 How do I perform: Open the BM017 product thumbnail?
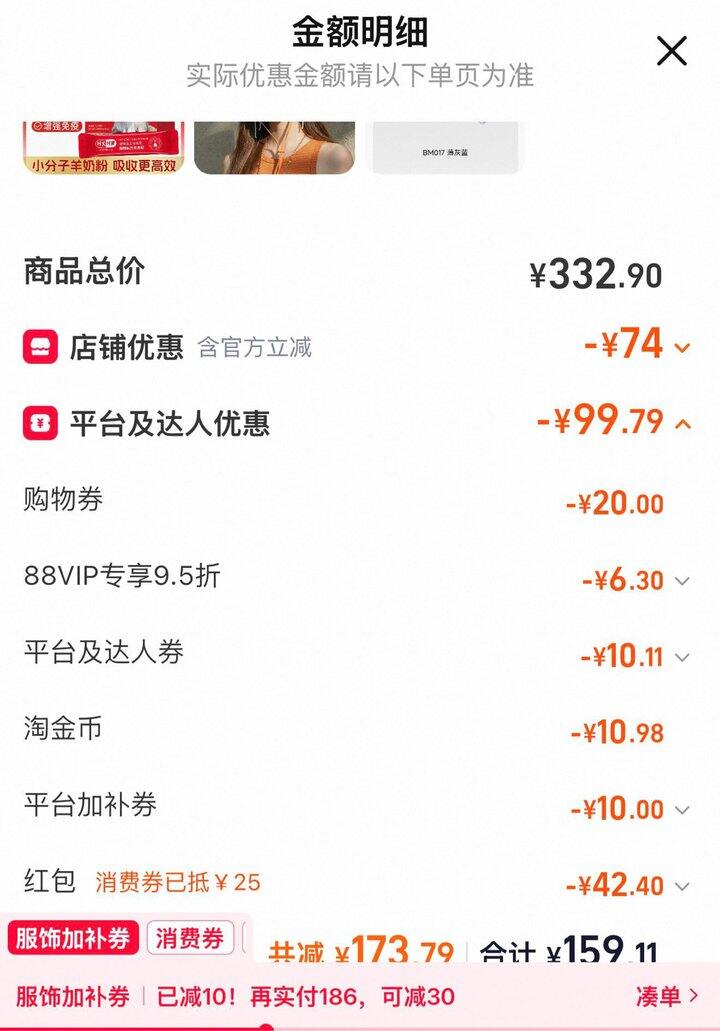click(445, 147)
